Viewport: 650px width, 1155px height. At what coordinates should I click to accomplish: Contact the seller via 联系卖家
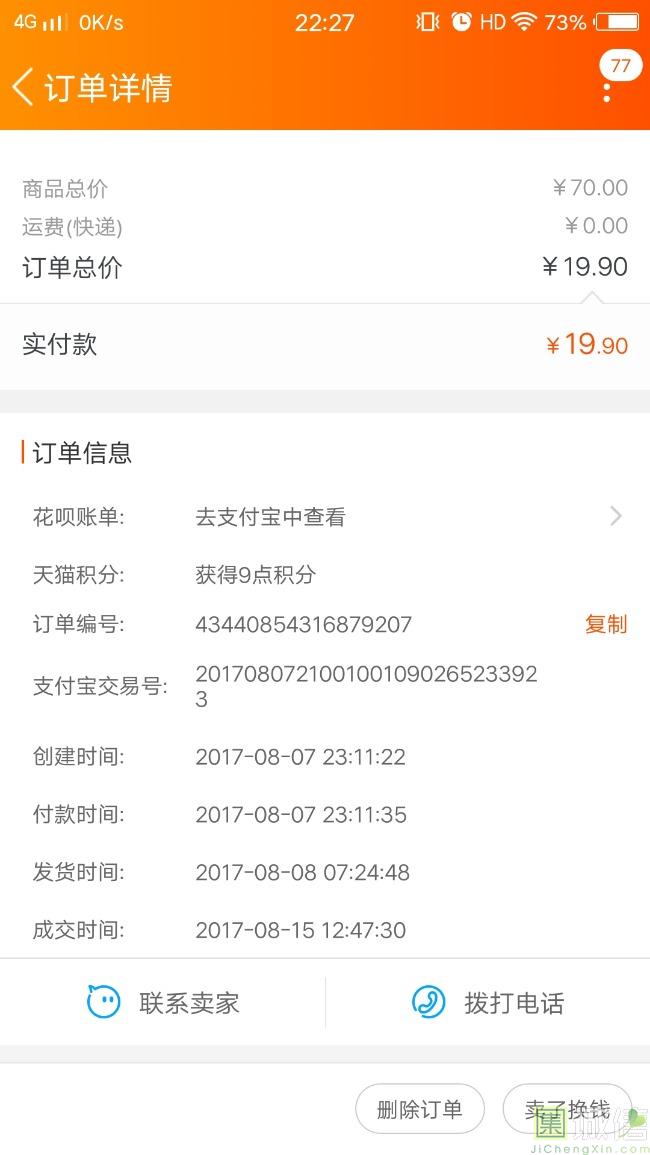tap(163, 1002)
